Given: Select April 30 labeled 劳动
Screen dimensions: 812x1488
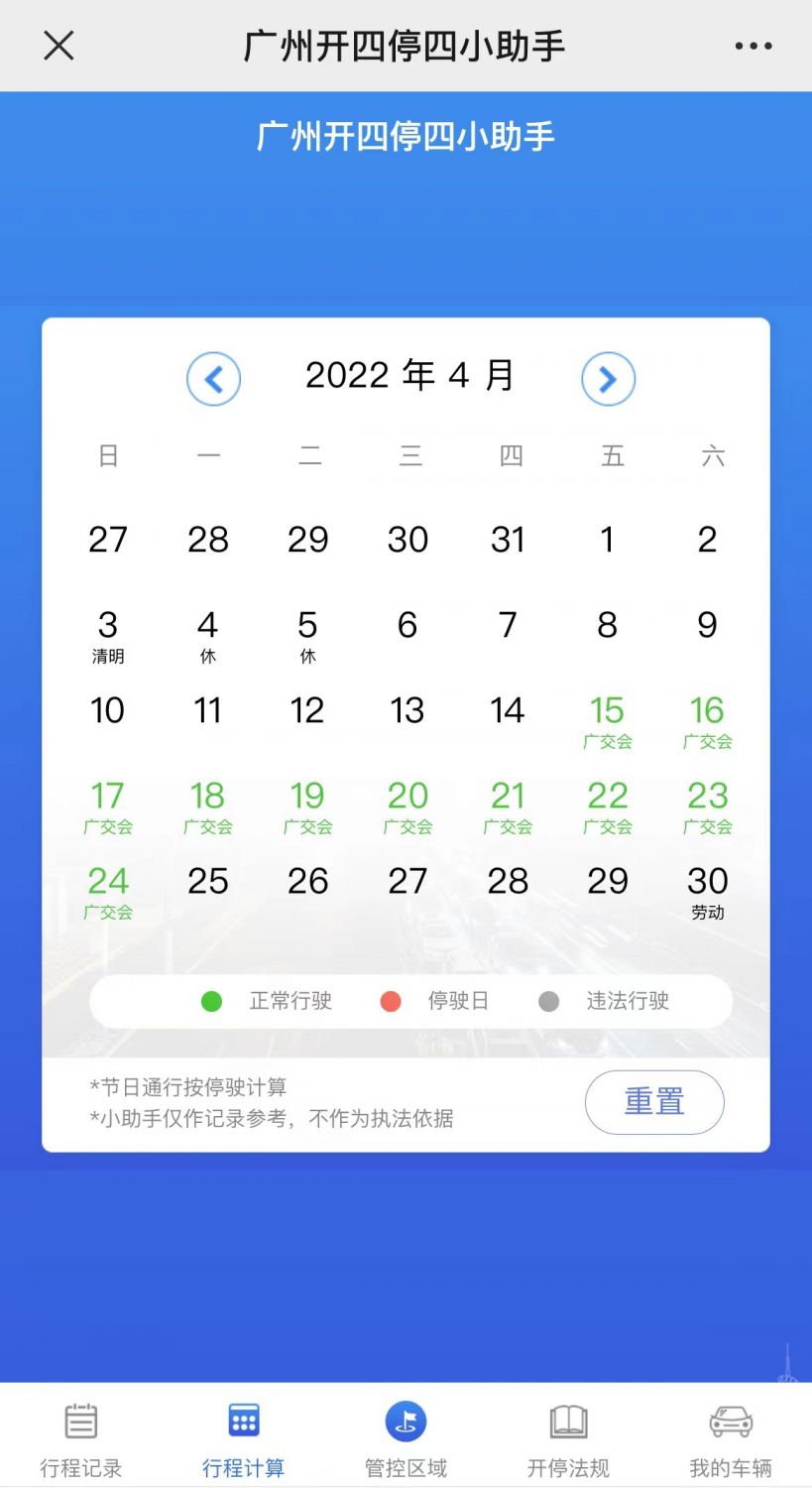Looking at the screenshot, I should 707,888.
